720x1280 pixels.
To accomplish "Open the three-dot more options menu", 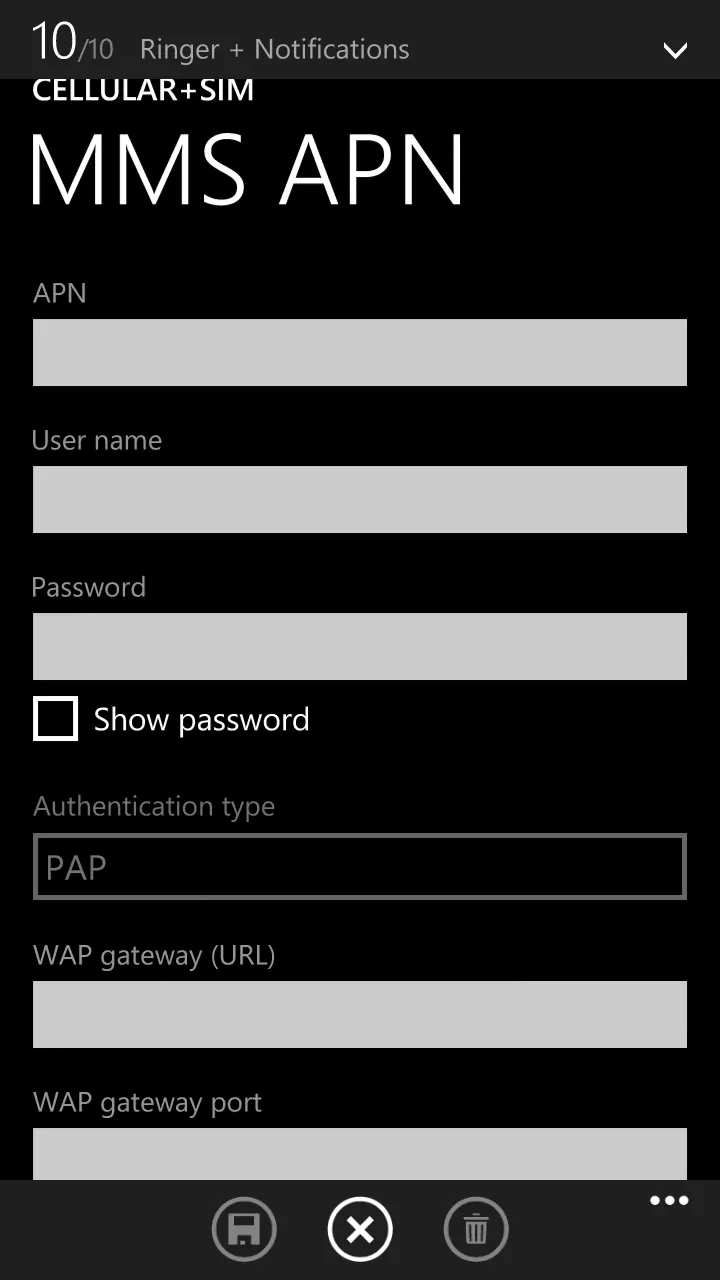I will [x=669, y=1201].
